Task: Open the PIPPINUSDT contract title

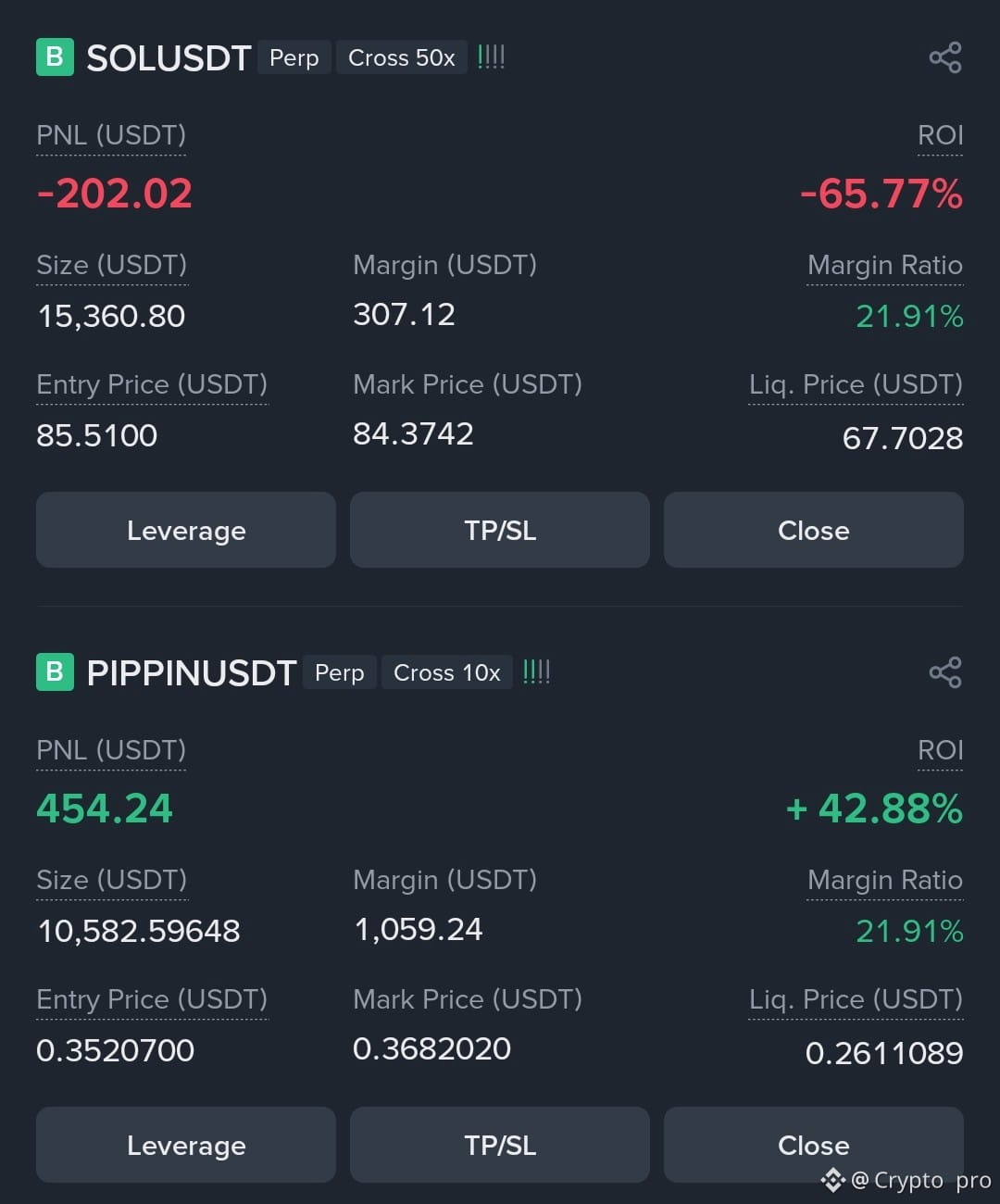Action: pyautogui.click(x=191, y=673)
